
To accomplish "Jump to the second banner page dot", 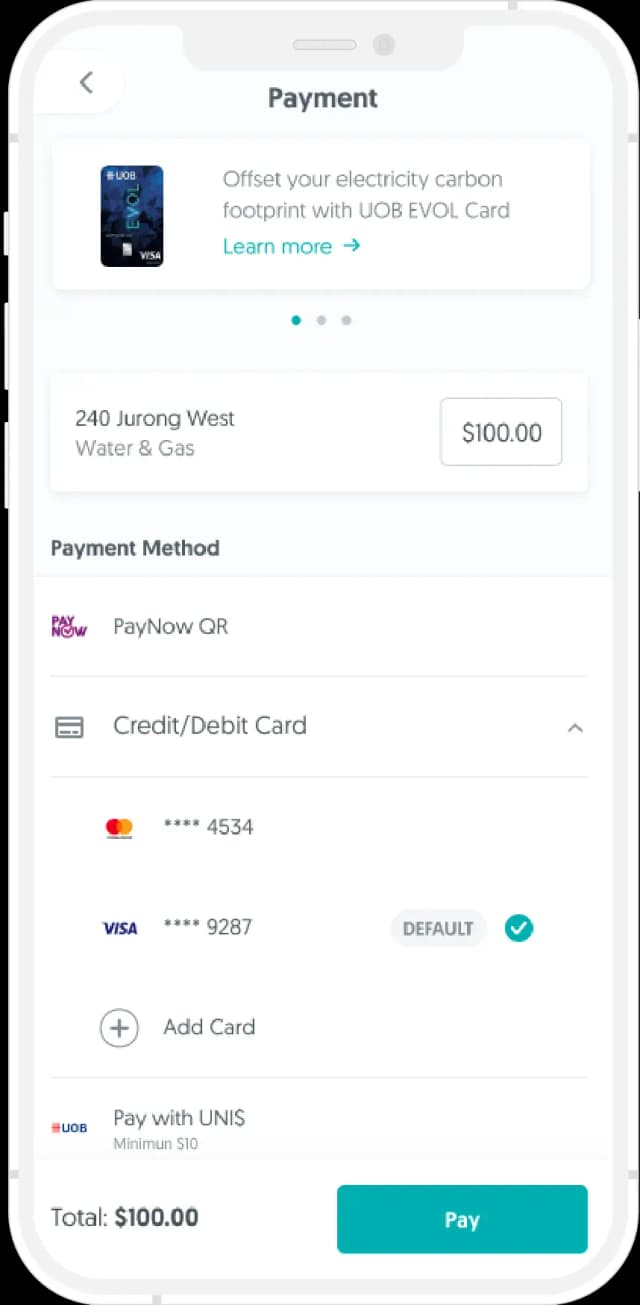I will tap(321, 321).
